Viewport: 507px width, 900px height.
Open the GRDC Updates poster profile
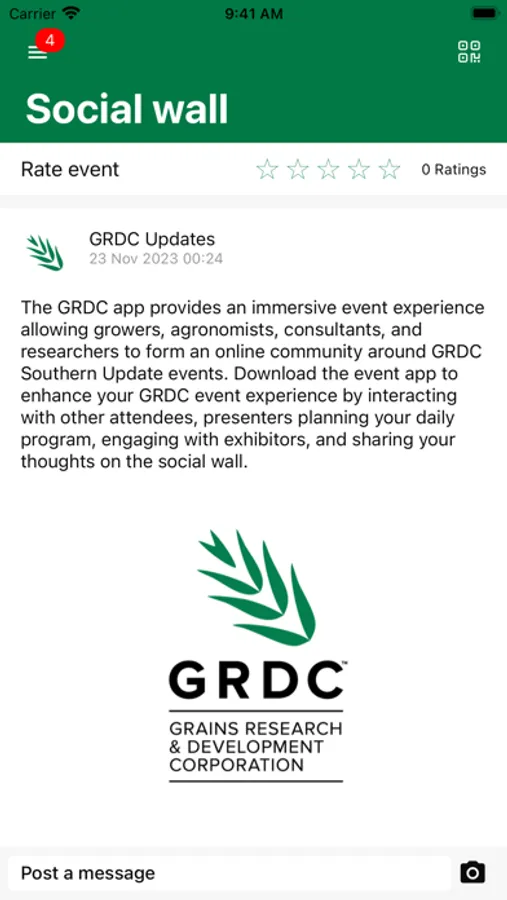tap(152, 239)
